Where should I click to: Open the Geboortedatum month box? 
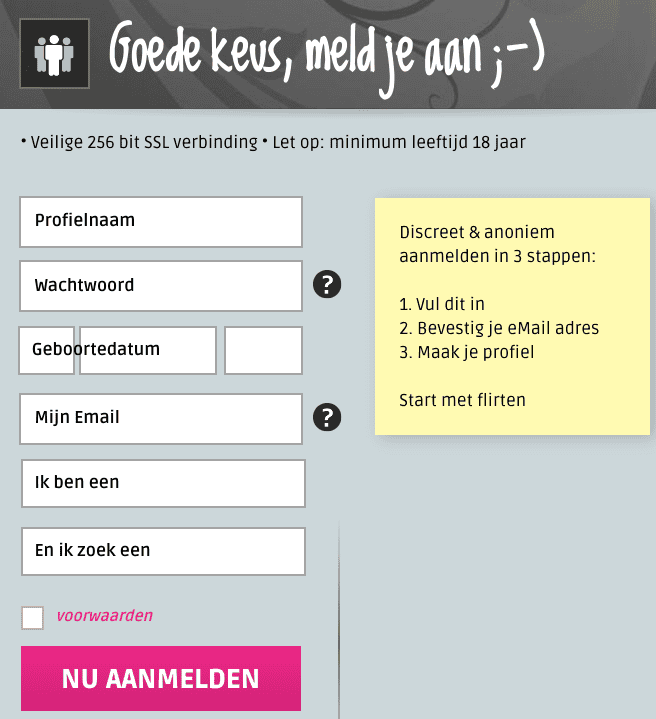pos(148,350)
